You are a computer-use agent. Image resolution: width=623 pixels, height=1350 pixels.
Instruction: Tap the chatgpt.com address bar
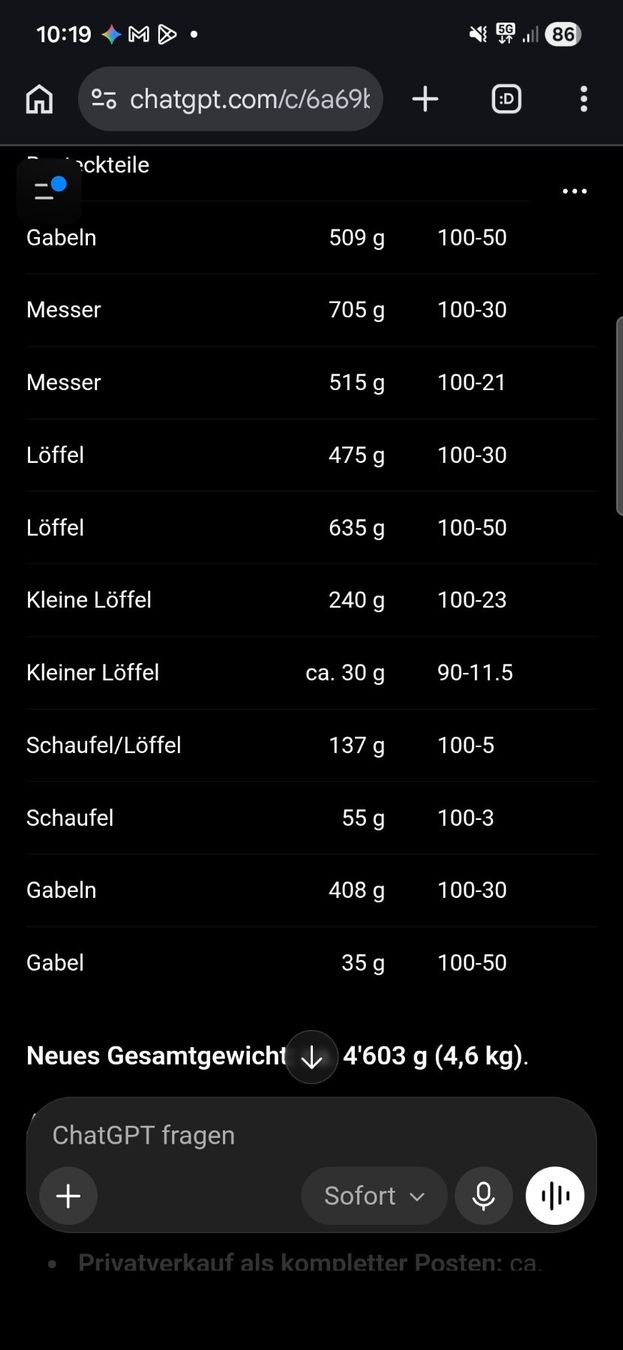click(230, 99)
